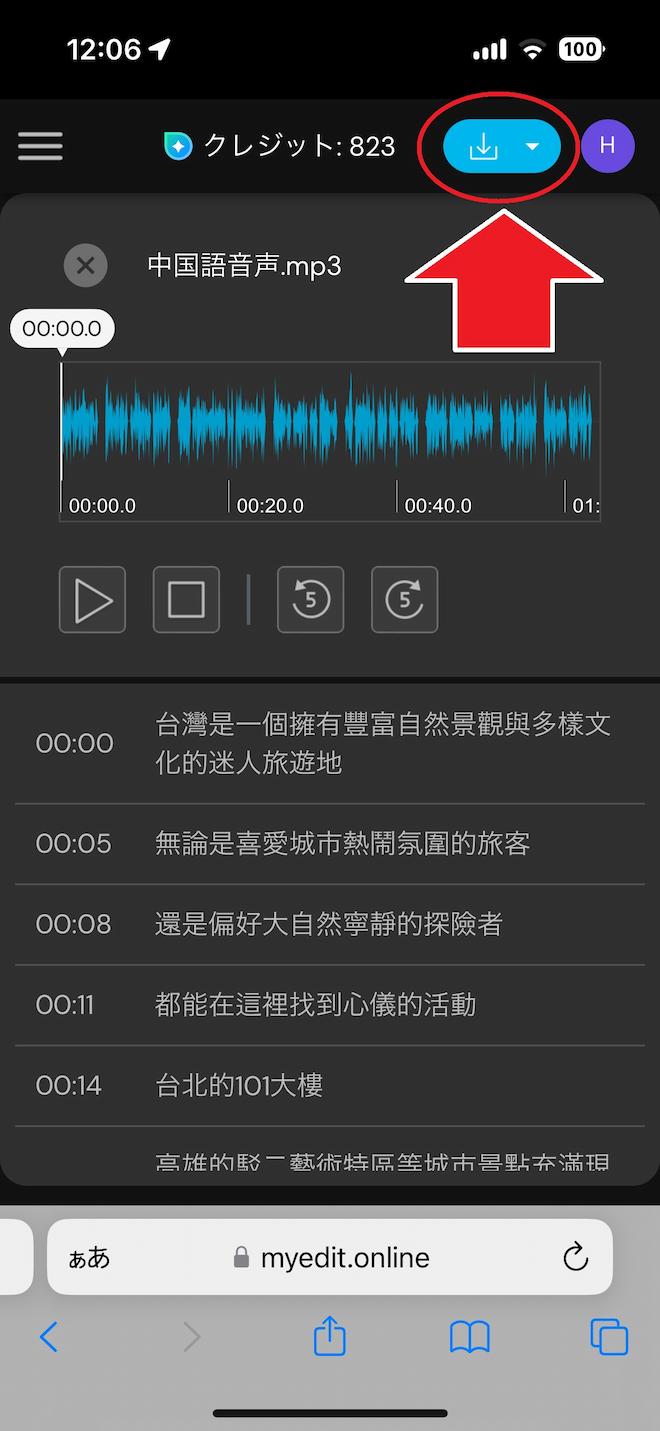Open the hamburger menu

pyautogui.click(x=40, y=146)
